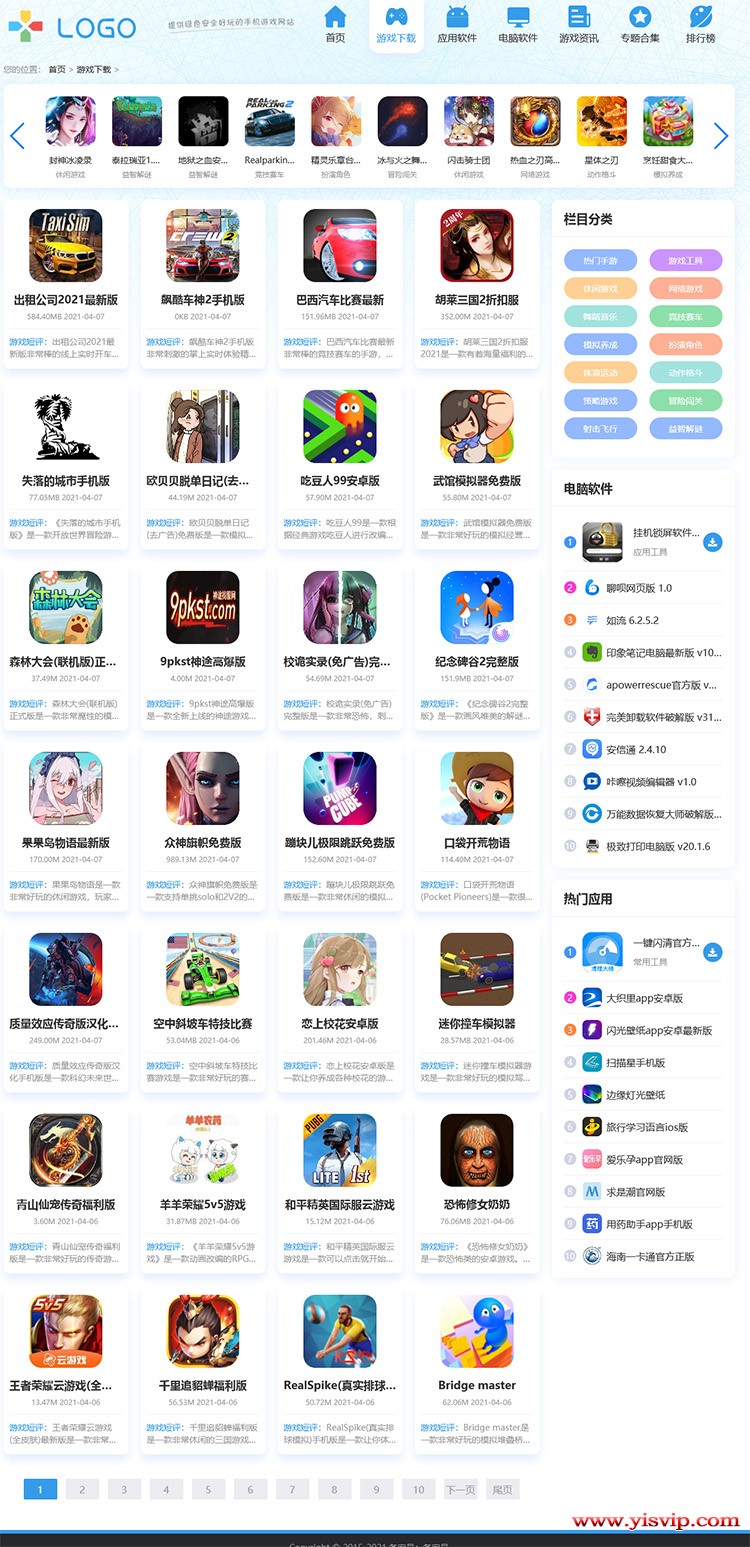
Task: Jump to the 尾页 last page
Action: coord(502,1489)
